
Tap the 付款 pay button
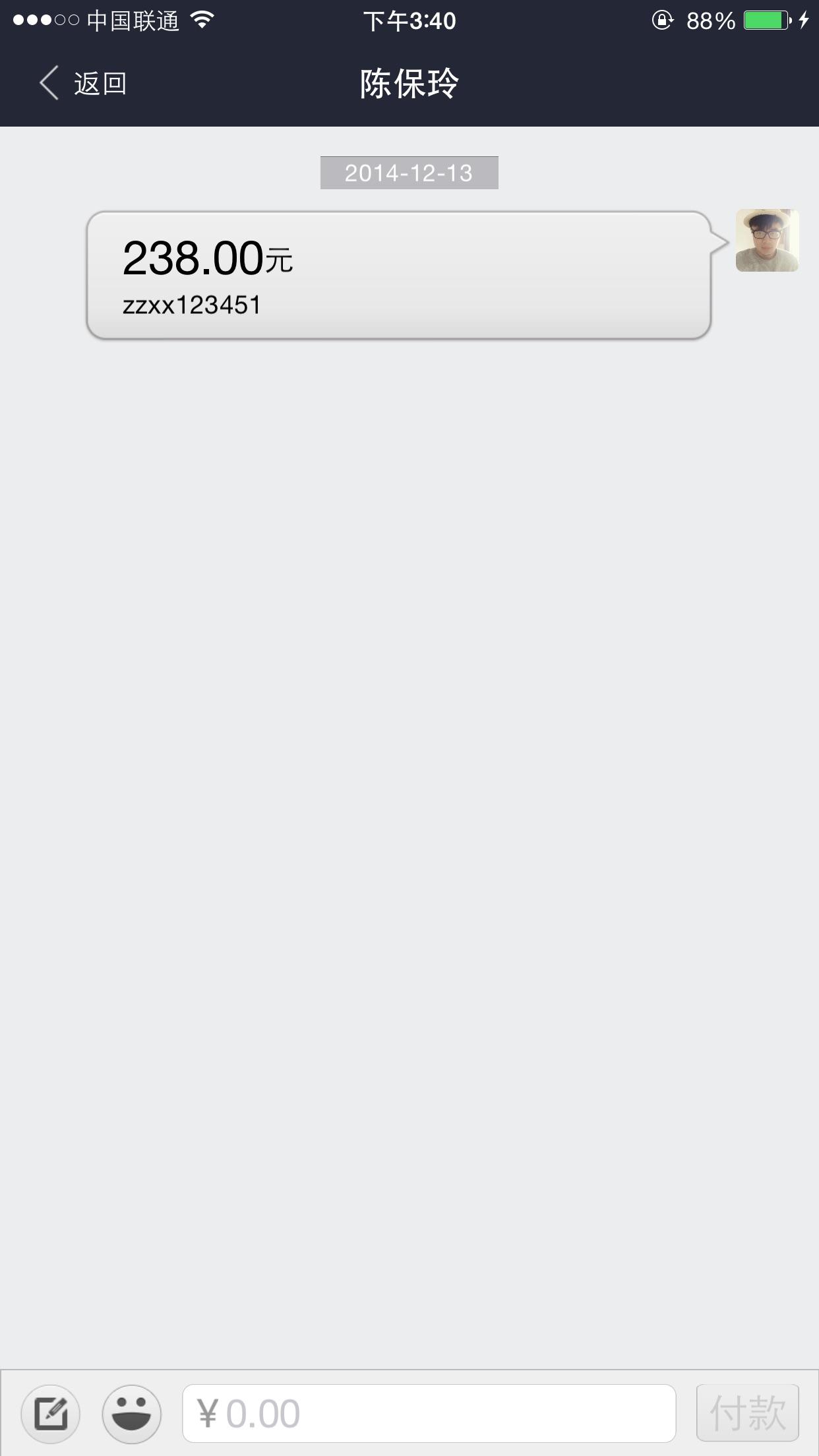coord(747,1414)
